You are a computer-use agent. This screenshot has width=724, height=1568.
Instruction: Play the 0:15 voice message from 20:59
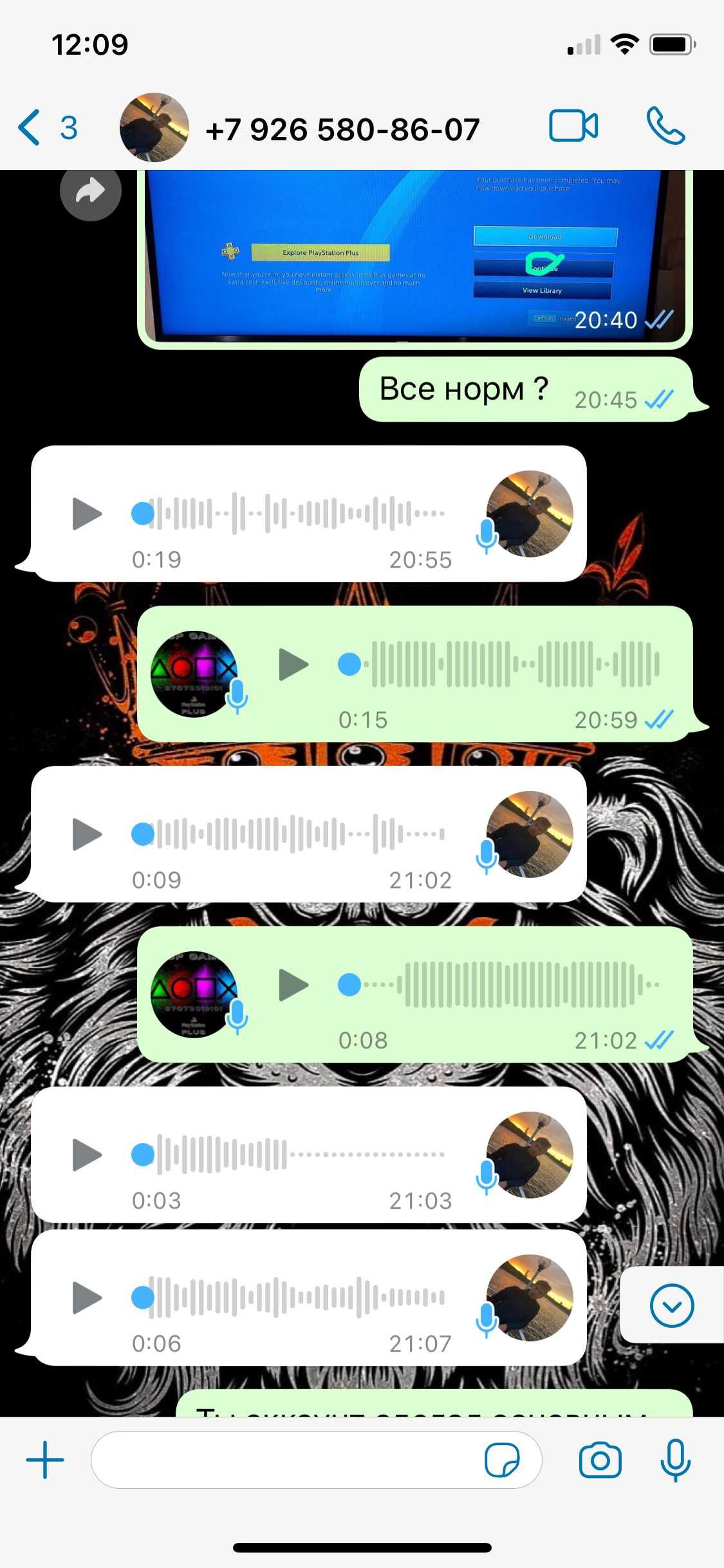293,664
